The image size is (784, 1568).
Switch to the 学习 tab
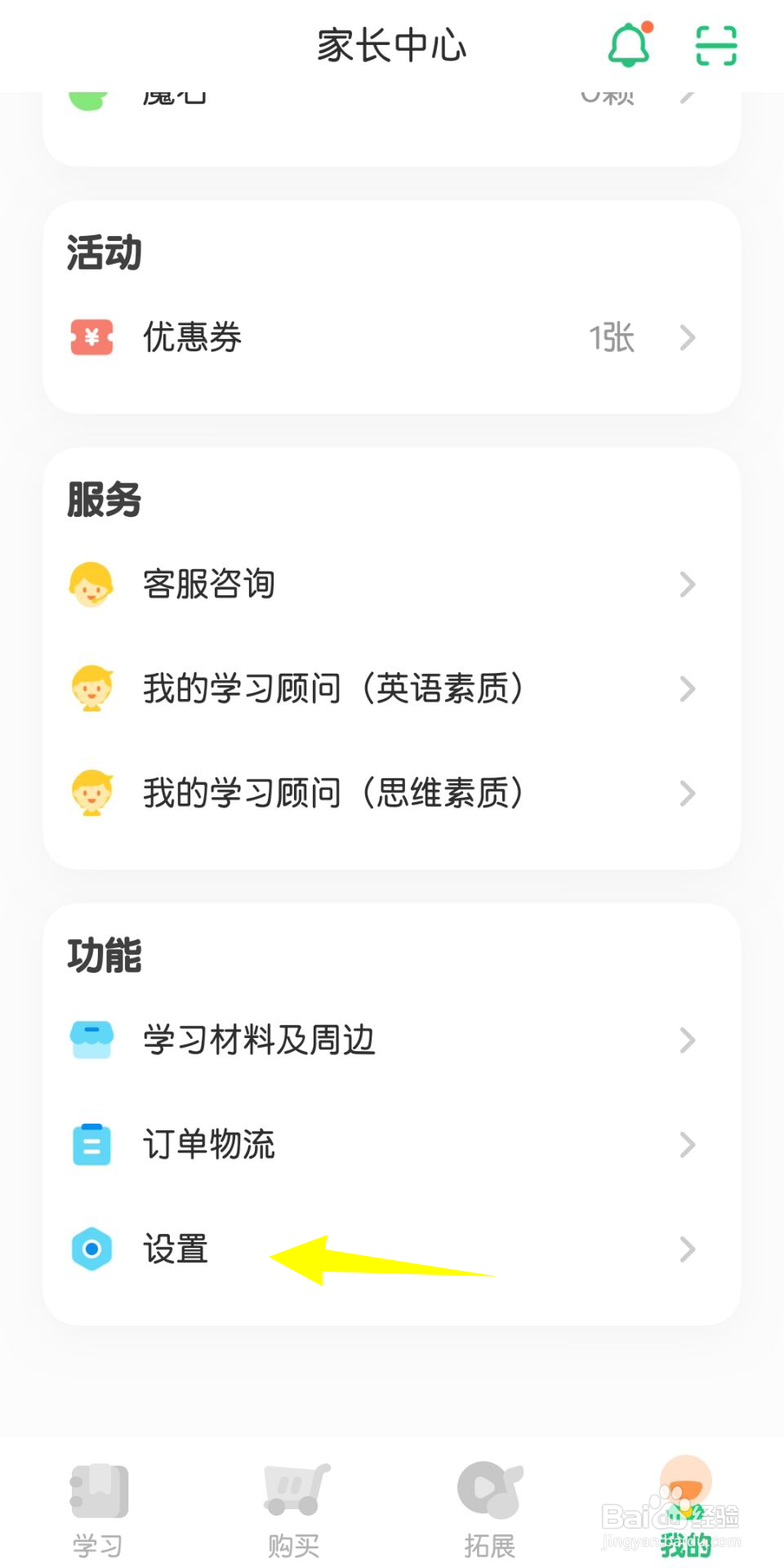click(98, 1511)
